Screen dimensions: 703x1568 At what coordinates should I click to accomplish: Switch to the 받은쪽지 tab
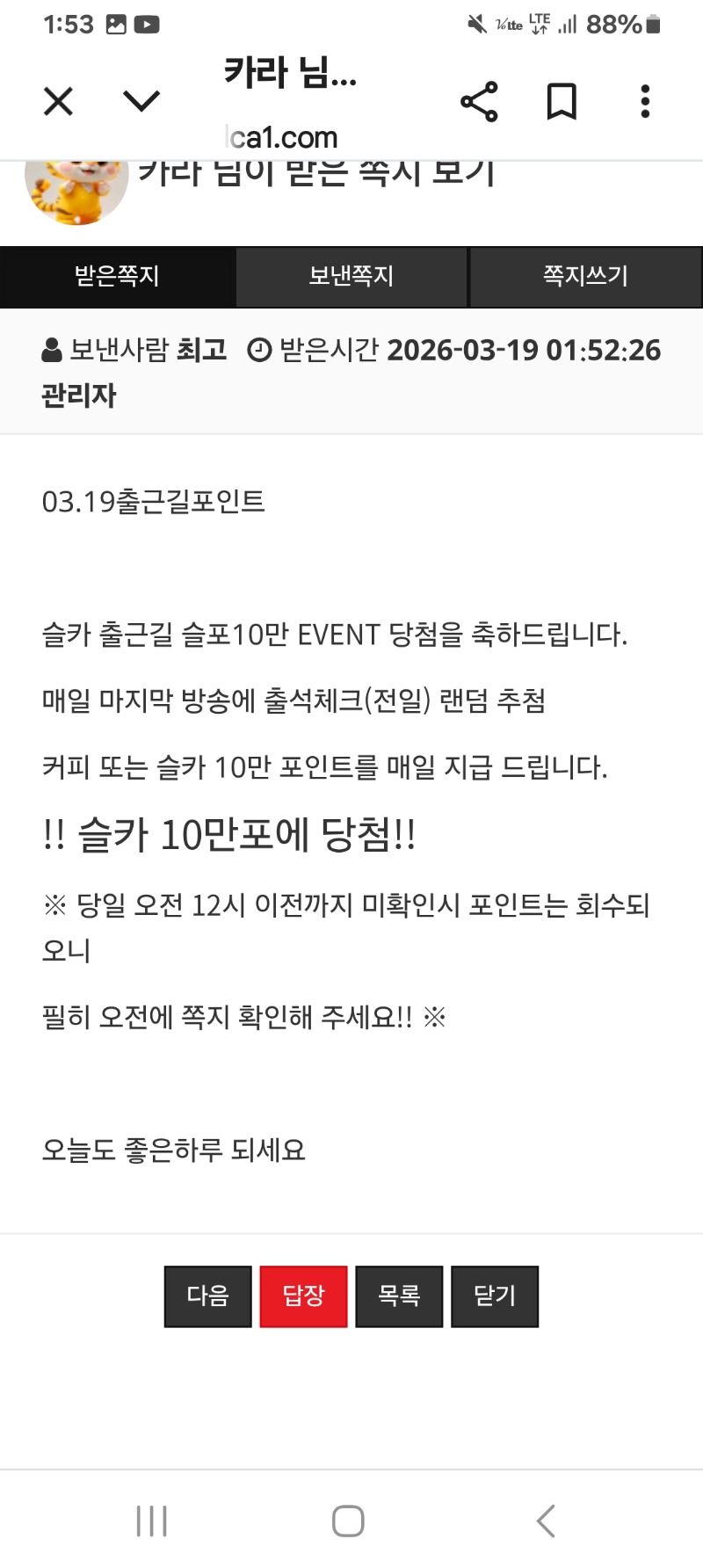point(117,277)
